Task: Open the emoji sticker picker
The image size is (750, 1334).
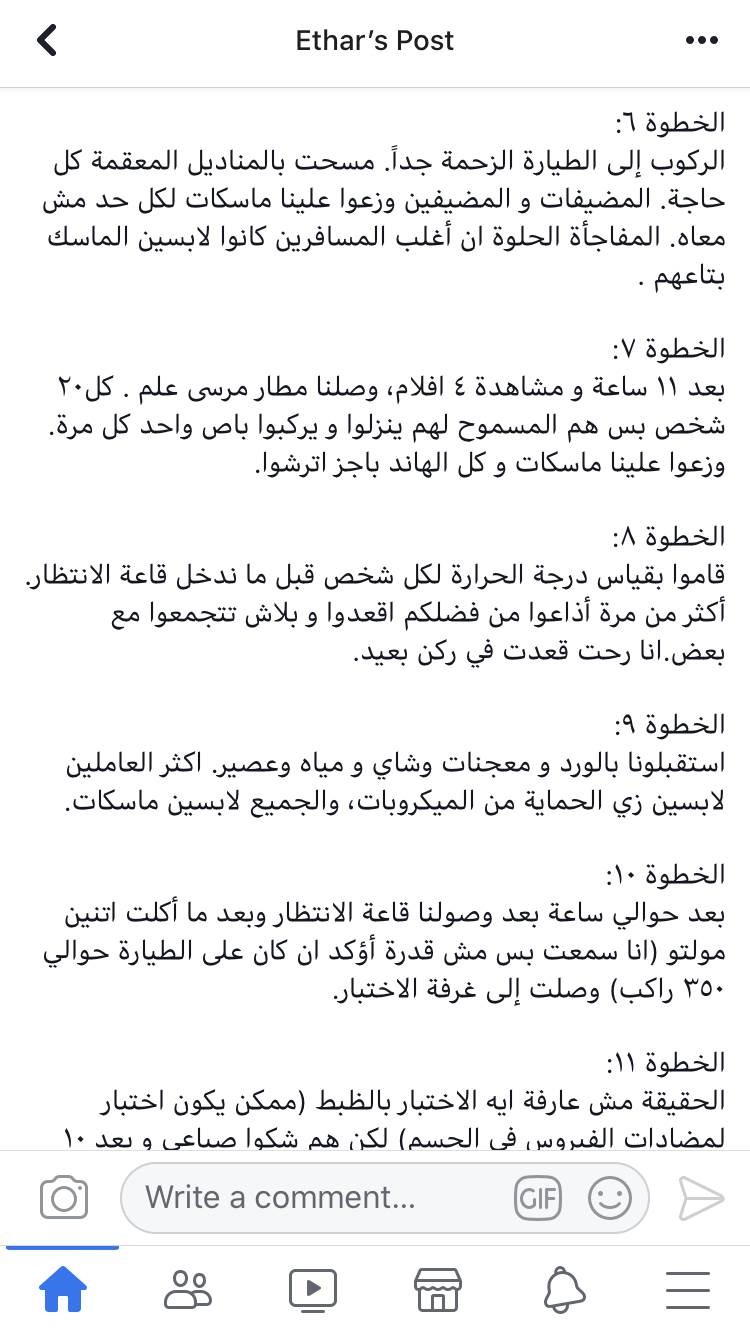Action: tap(609, 1197)
